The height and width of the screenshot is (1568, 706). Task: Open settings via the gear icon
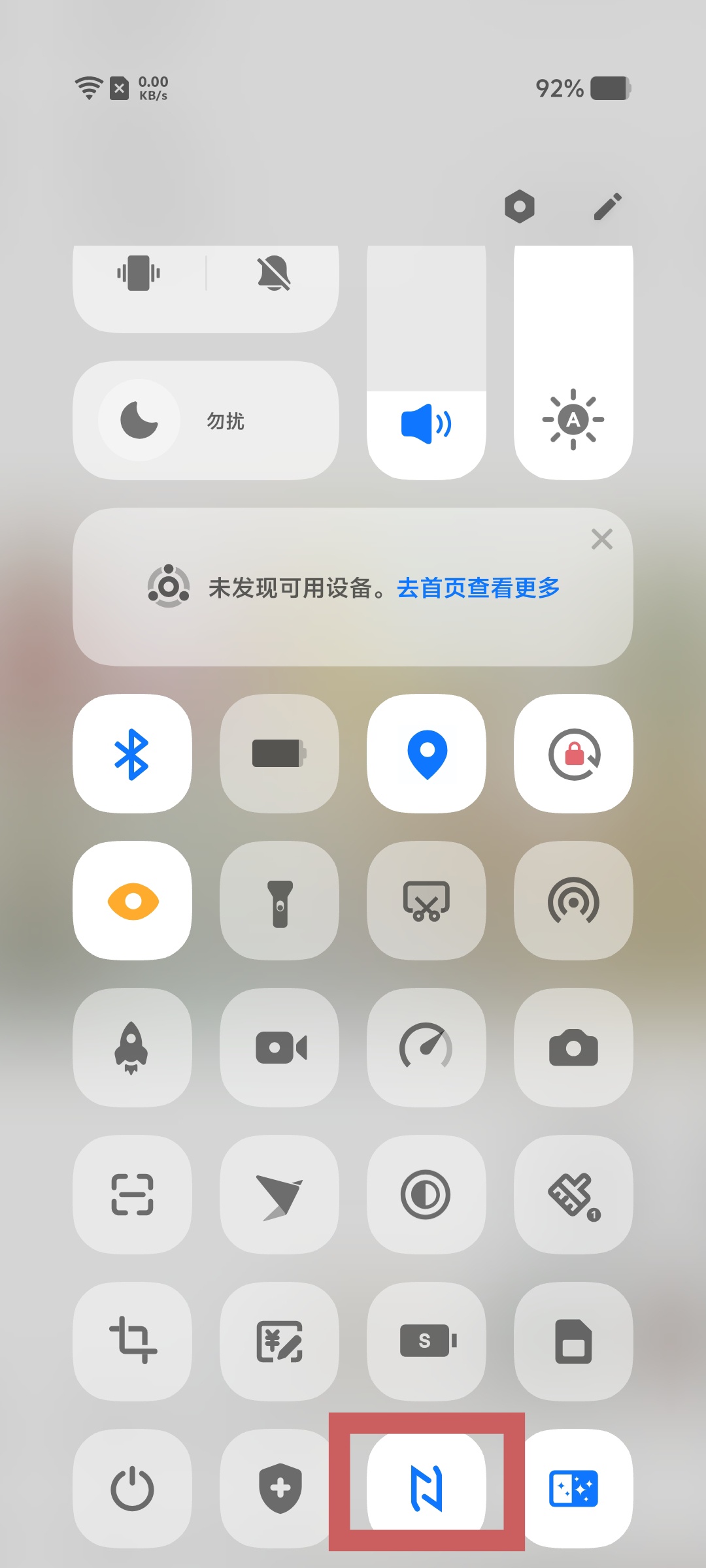coord(520,207)
